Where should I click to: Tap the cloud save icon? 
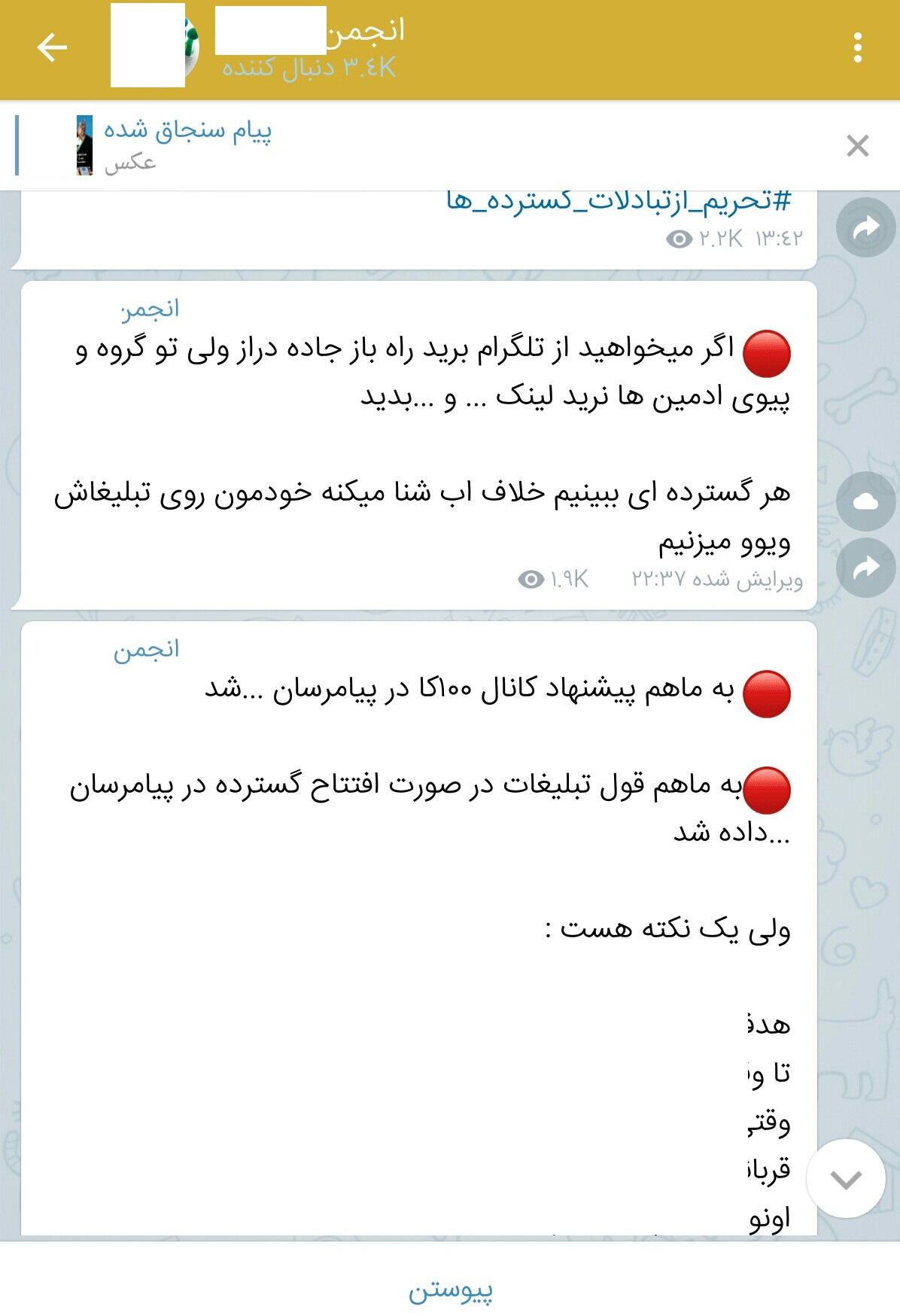(865, 502)
